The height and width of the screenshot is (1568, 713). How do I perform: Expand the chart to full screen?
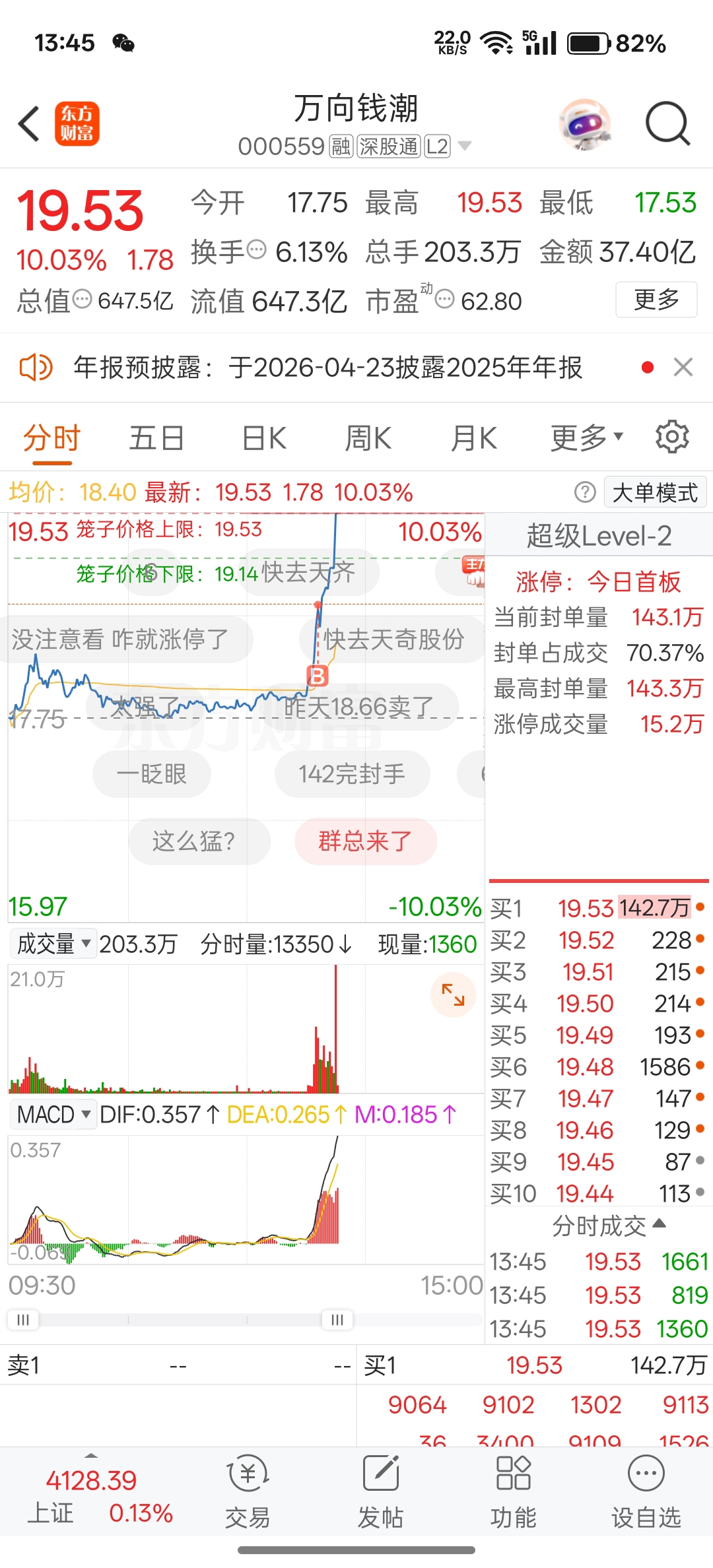453,995
